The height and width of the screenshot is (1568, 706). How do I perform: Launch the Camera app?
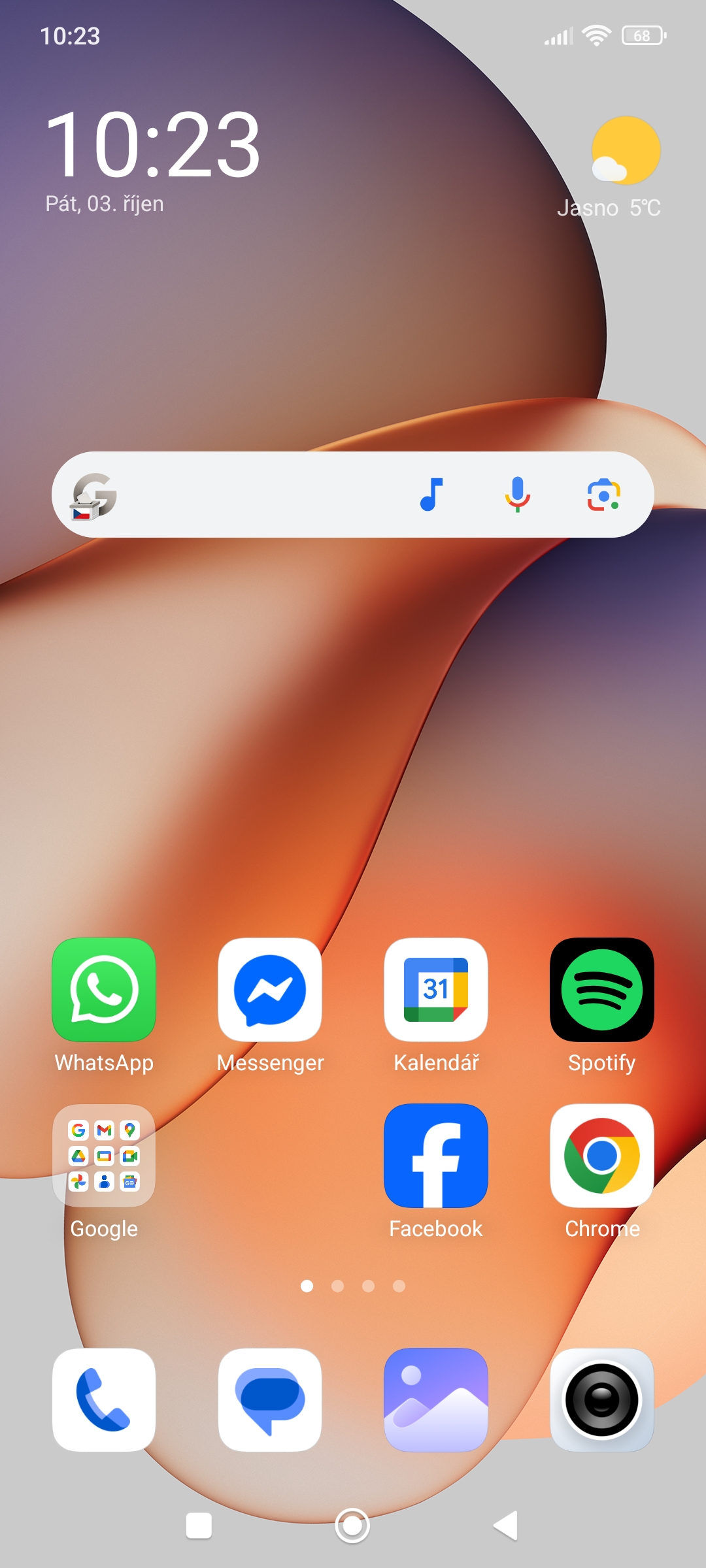(602, 1400)
